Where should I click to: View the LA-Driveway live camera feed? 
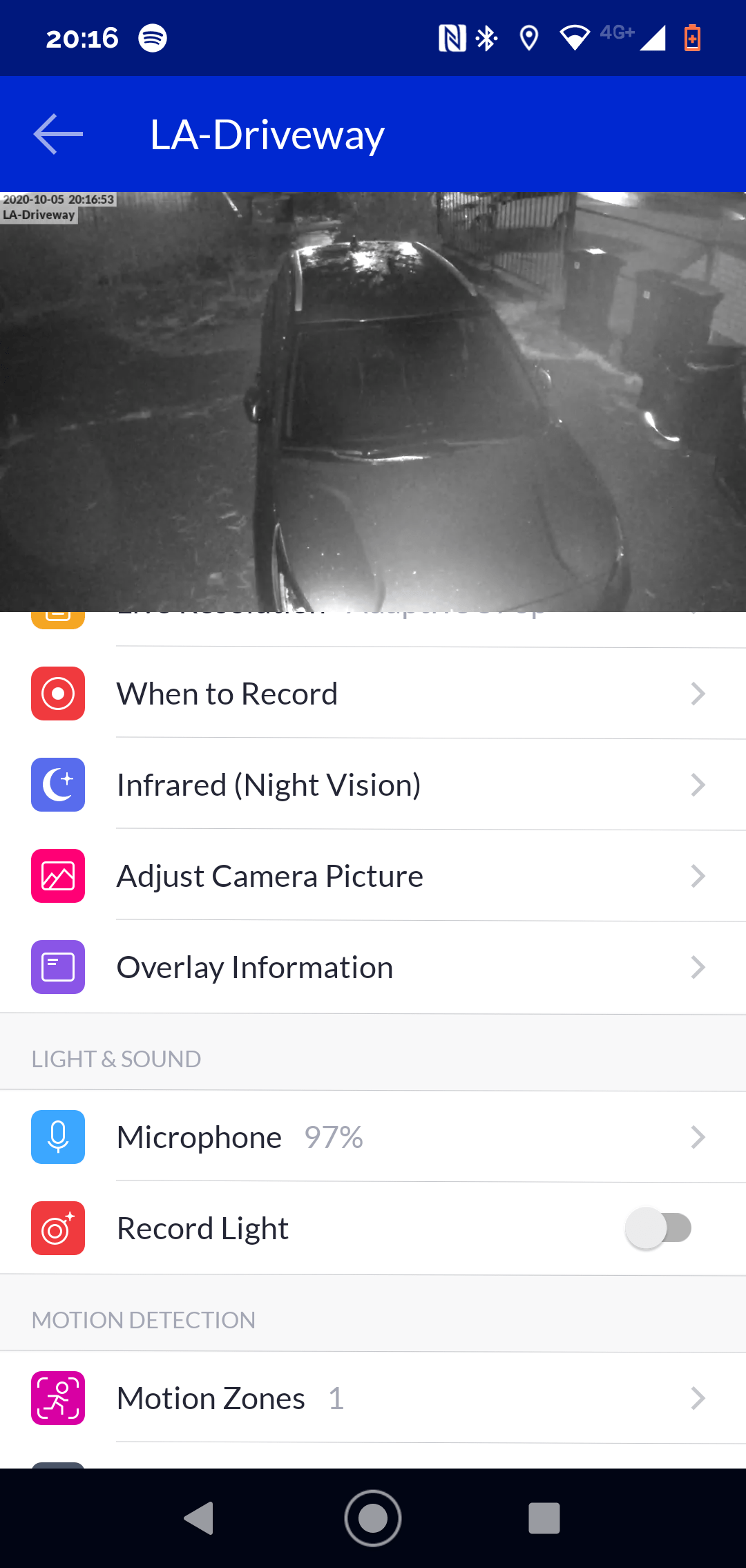coord(373,401)
